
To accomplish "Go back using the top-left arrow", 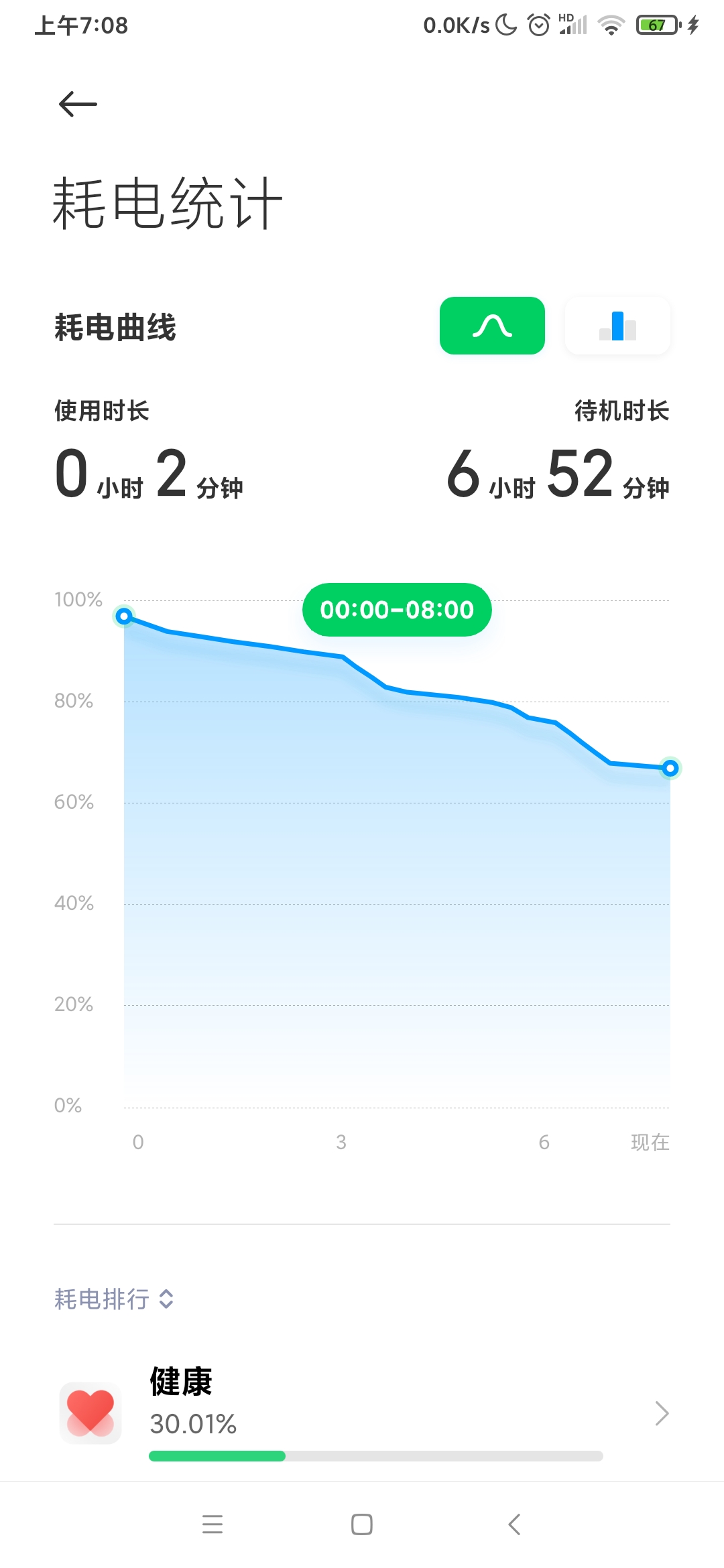I will [78, 105].
